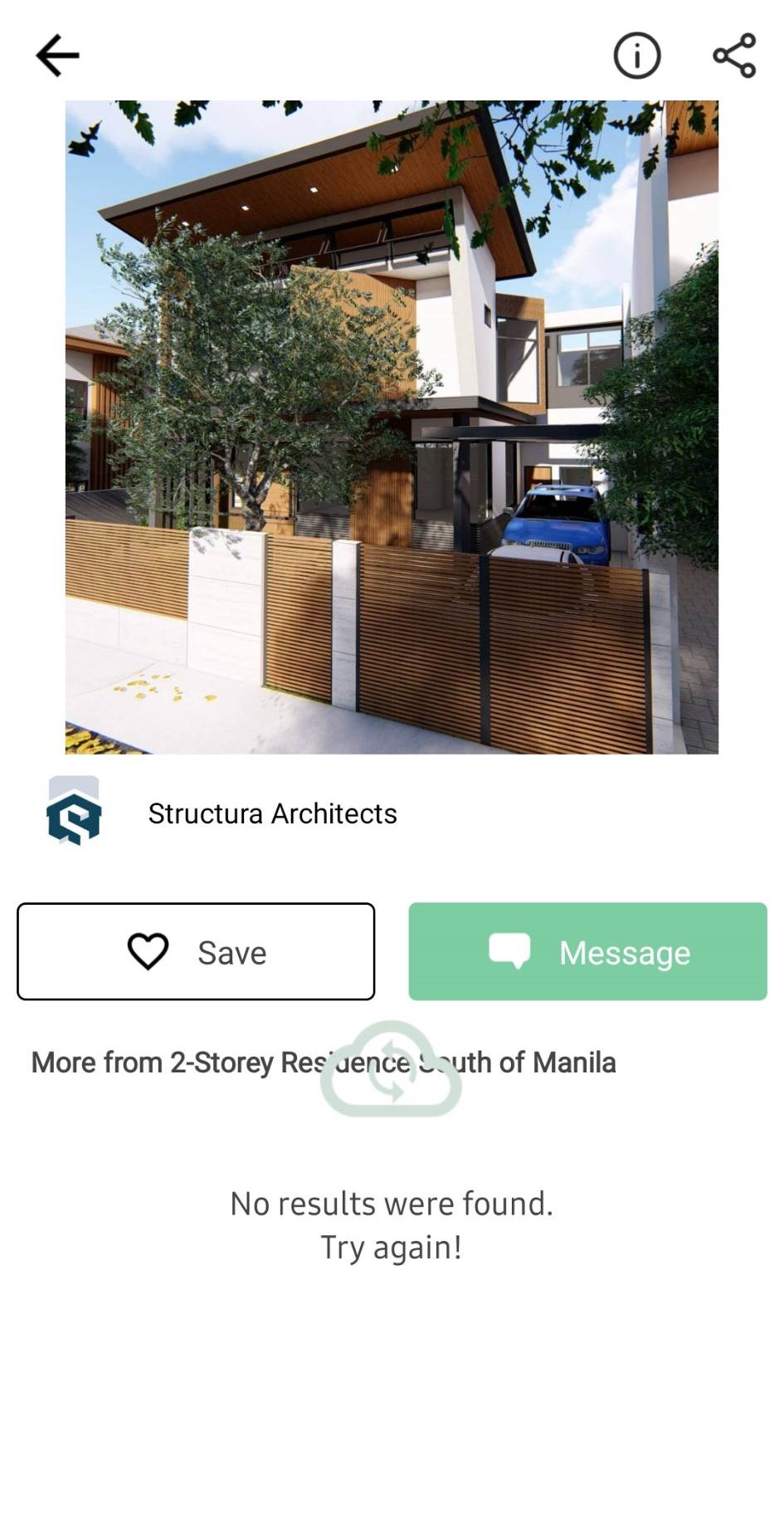784x1514 pixels.
Task: Go back using the arrow icon
Action: click(x=57, y=56)
